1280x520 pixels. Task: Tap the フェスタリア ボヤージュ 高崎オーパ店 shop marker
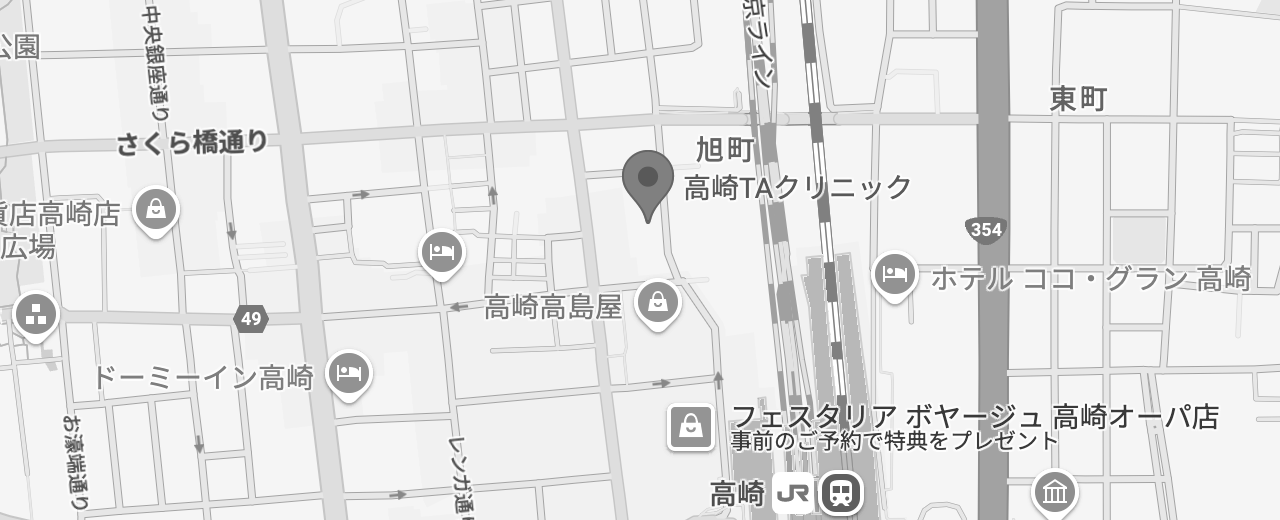coord(691,427)
